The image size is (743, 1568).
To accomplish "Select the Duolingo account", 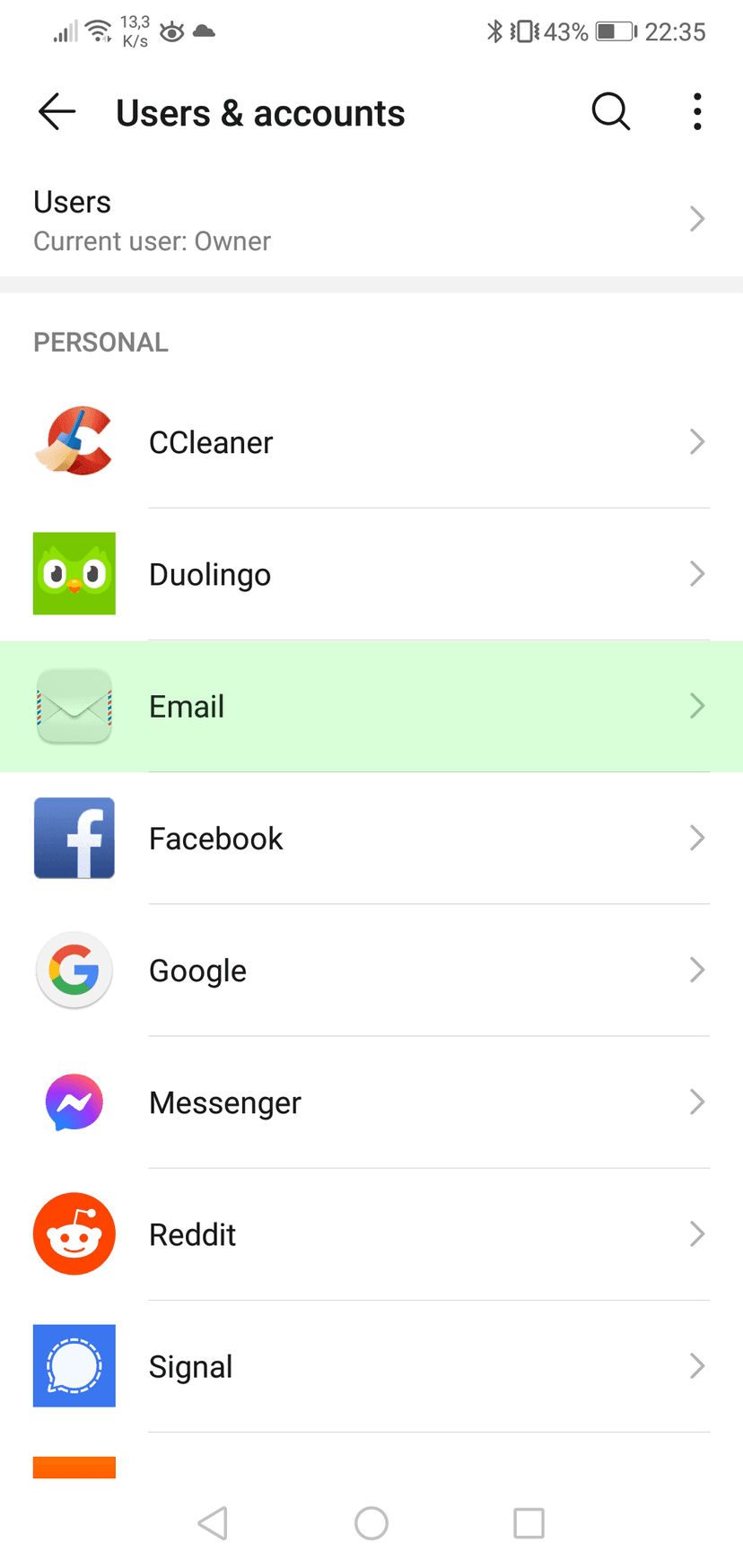I will click(x=371, y=574).
